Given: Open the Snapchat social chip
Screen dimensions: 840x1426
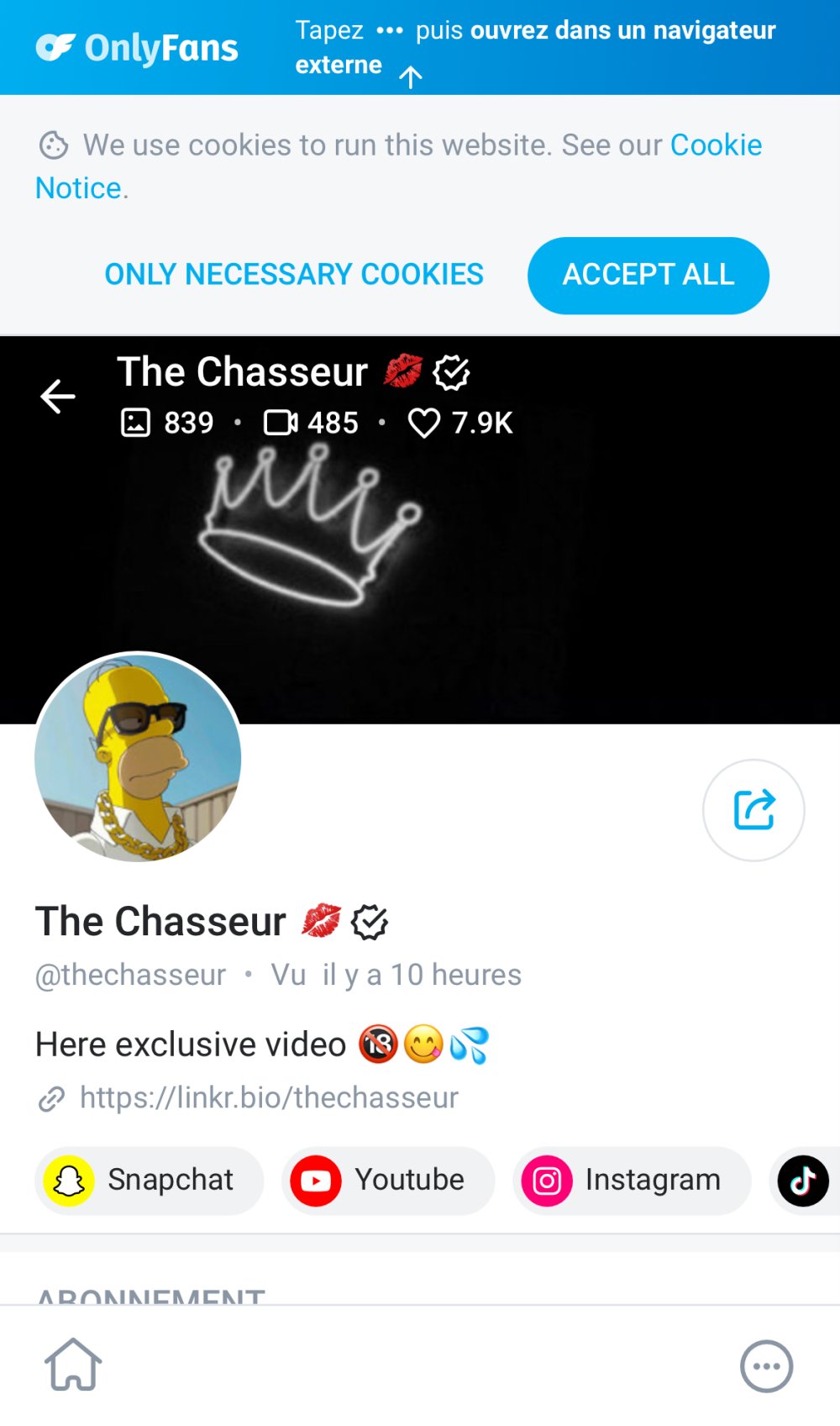Looking at the screenshot, I should point(149,1181).
